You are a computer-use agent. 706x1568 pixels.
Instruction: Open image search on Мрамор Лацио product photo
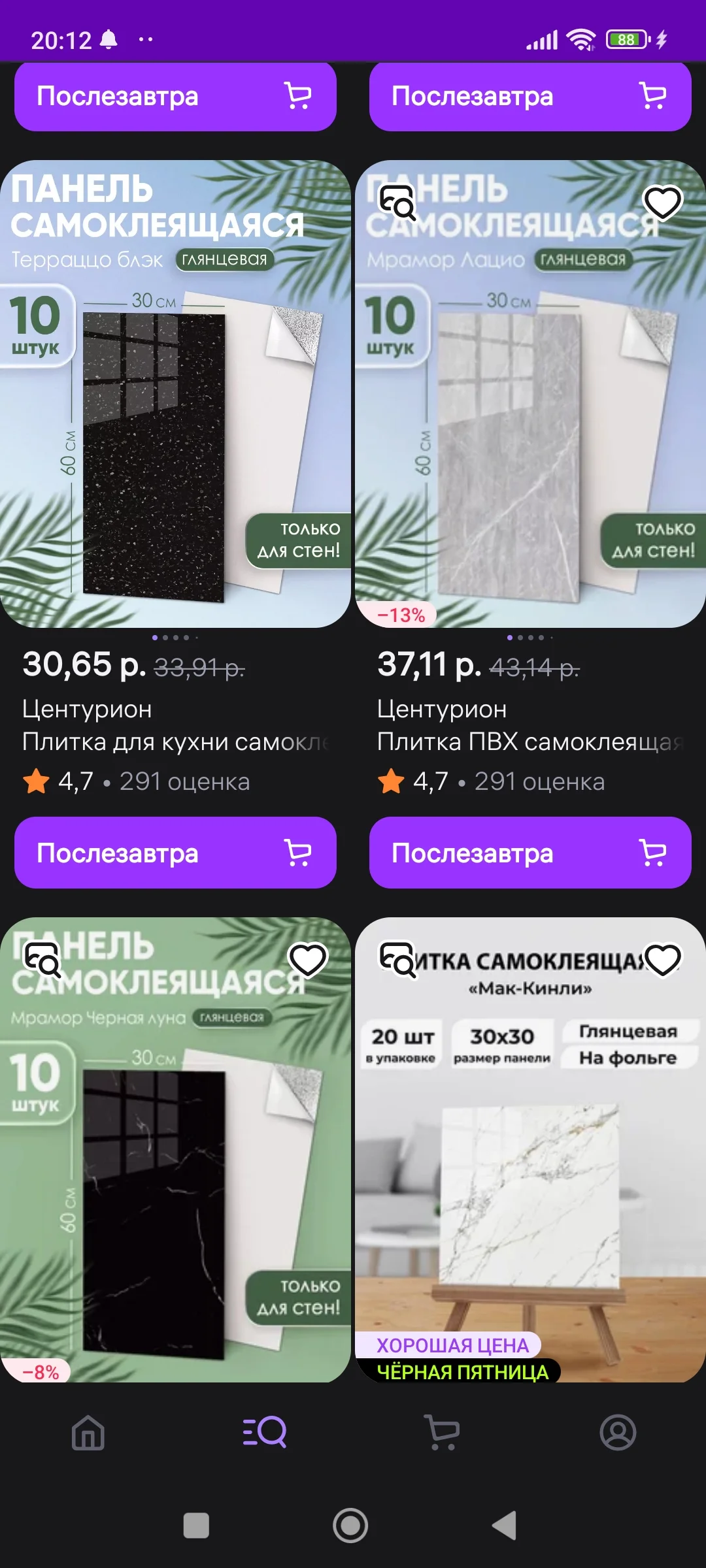[397, 203]
